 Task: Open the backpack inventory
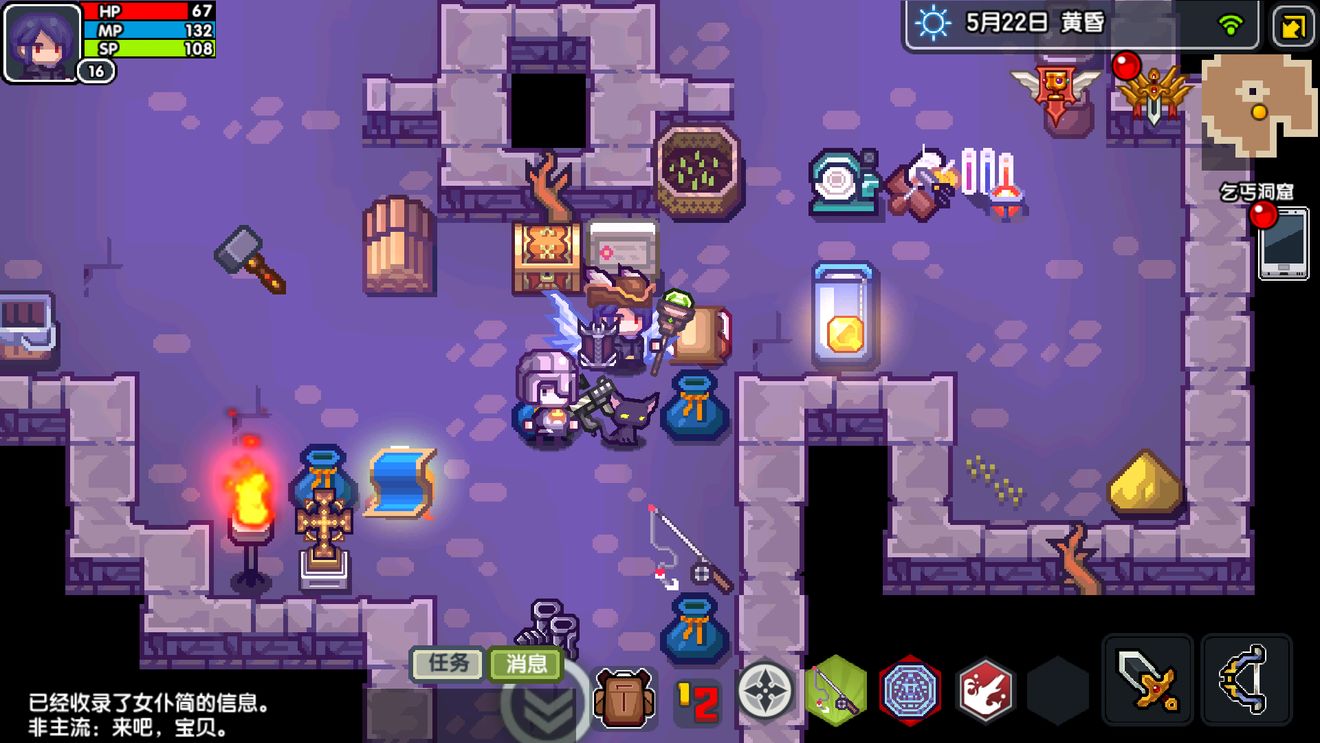(x=624, y=695)
